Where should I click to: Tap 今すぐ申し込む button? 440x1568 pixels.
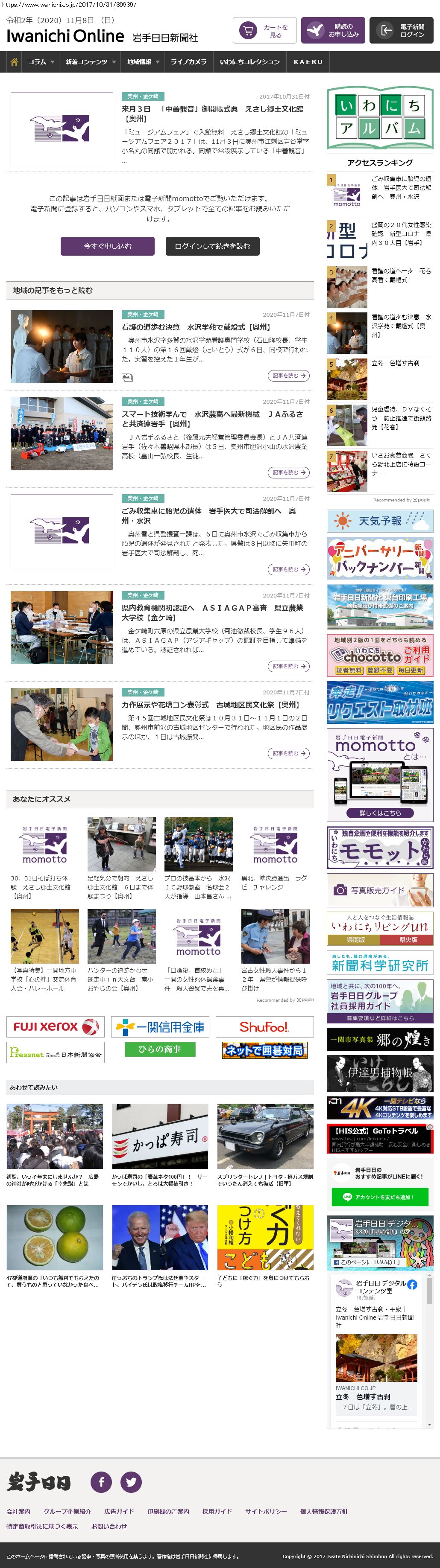pyautogui.click(x=107, y=246)
